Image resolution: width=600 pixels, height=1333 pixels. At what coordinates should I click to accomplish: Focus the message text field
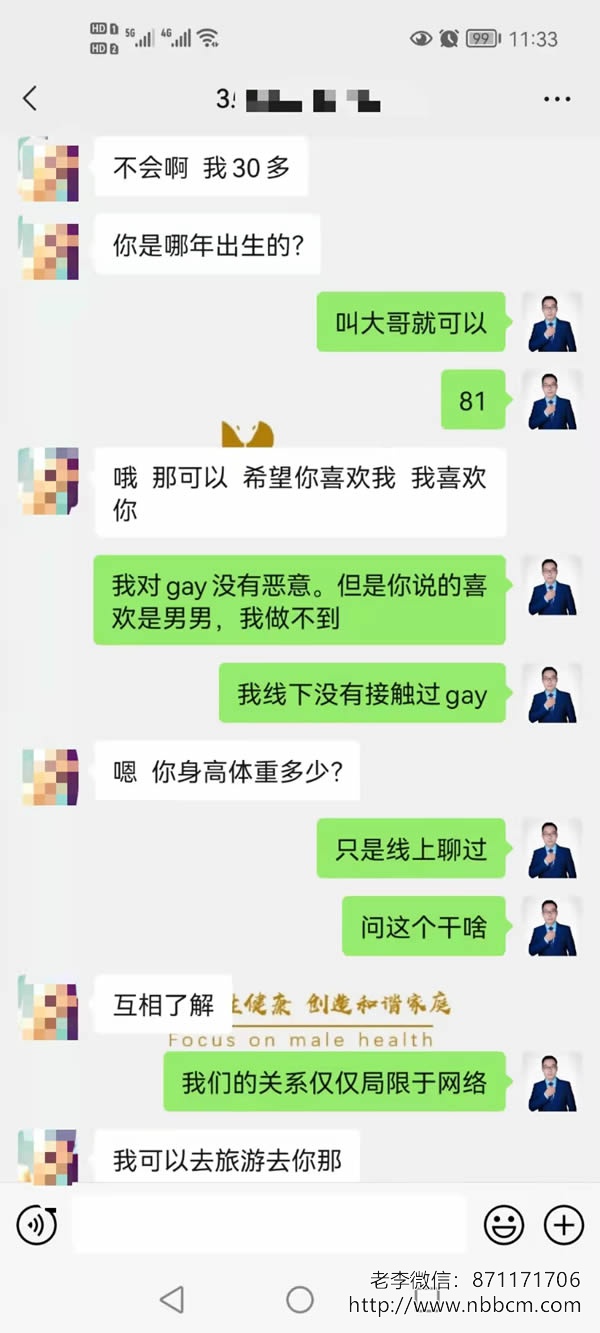tap(268, 1224)
